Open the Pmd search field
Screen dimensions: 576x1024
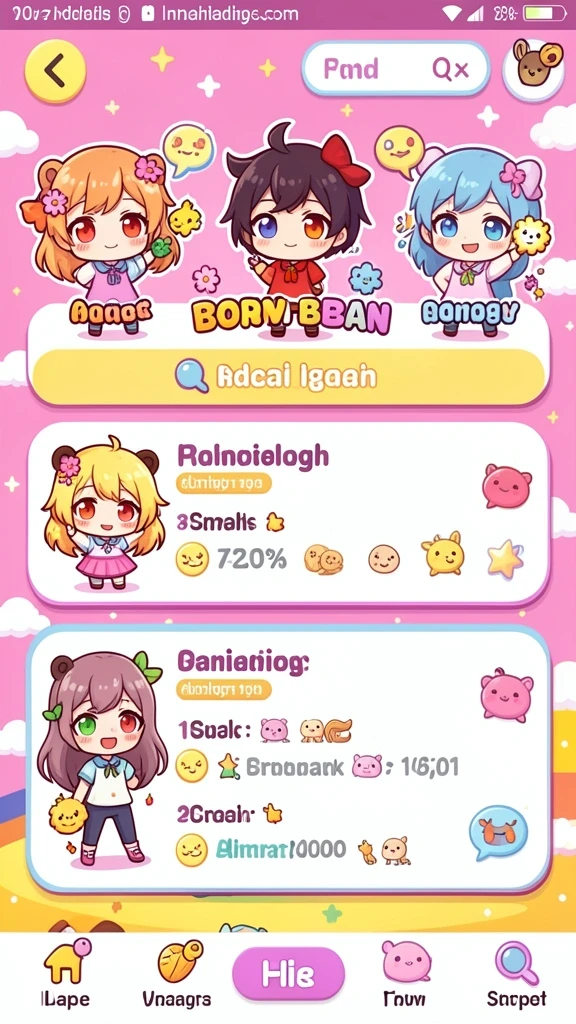click(396, 69)
